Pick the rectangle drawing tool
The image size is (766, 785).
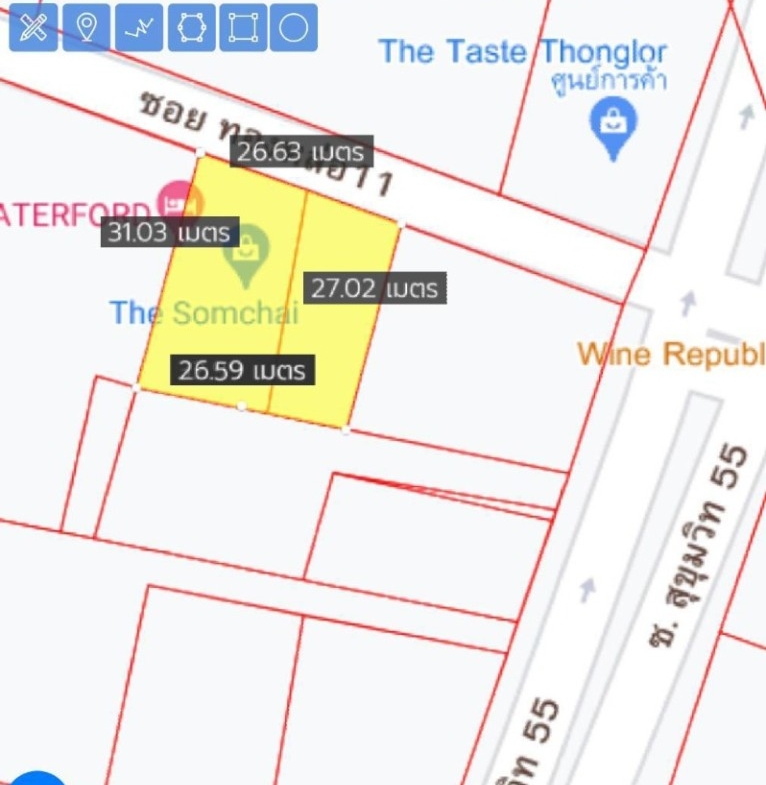point(242,27)
